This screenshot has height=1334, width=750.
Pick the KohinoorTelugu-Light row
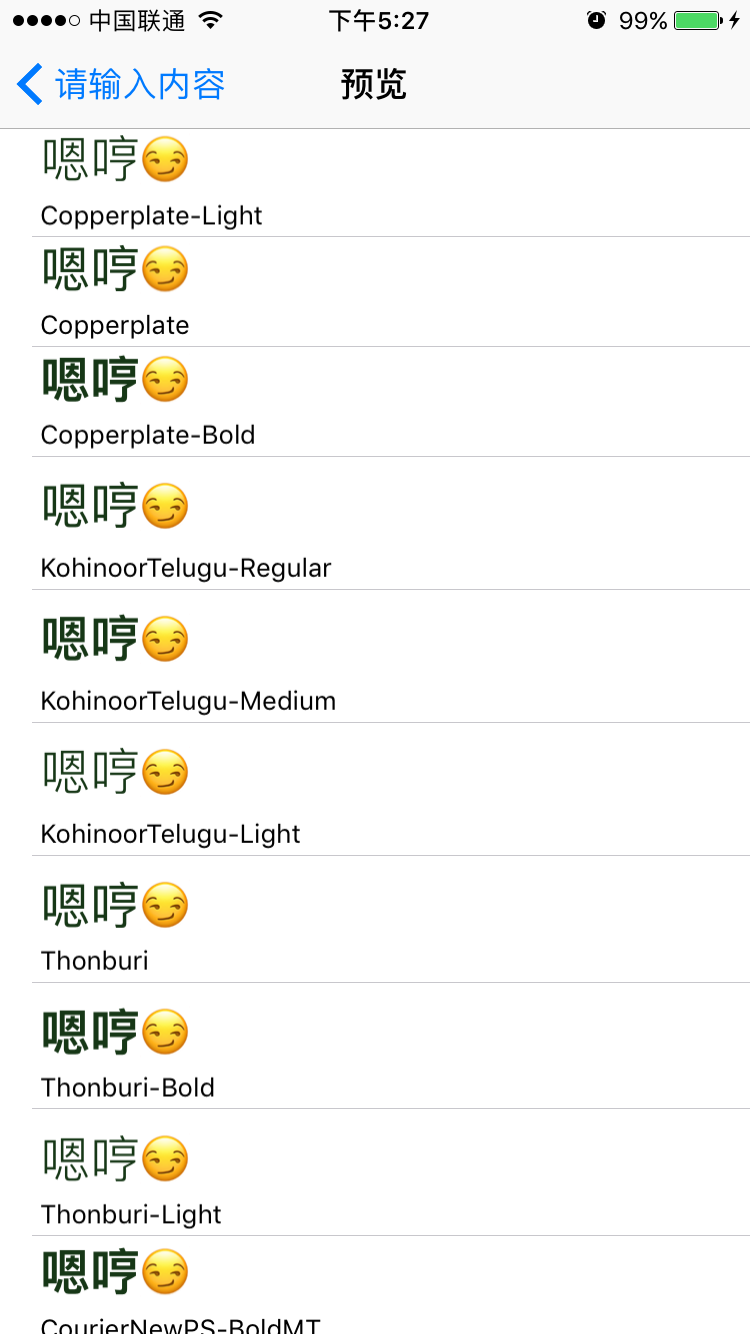point(375,790)
